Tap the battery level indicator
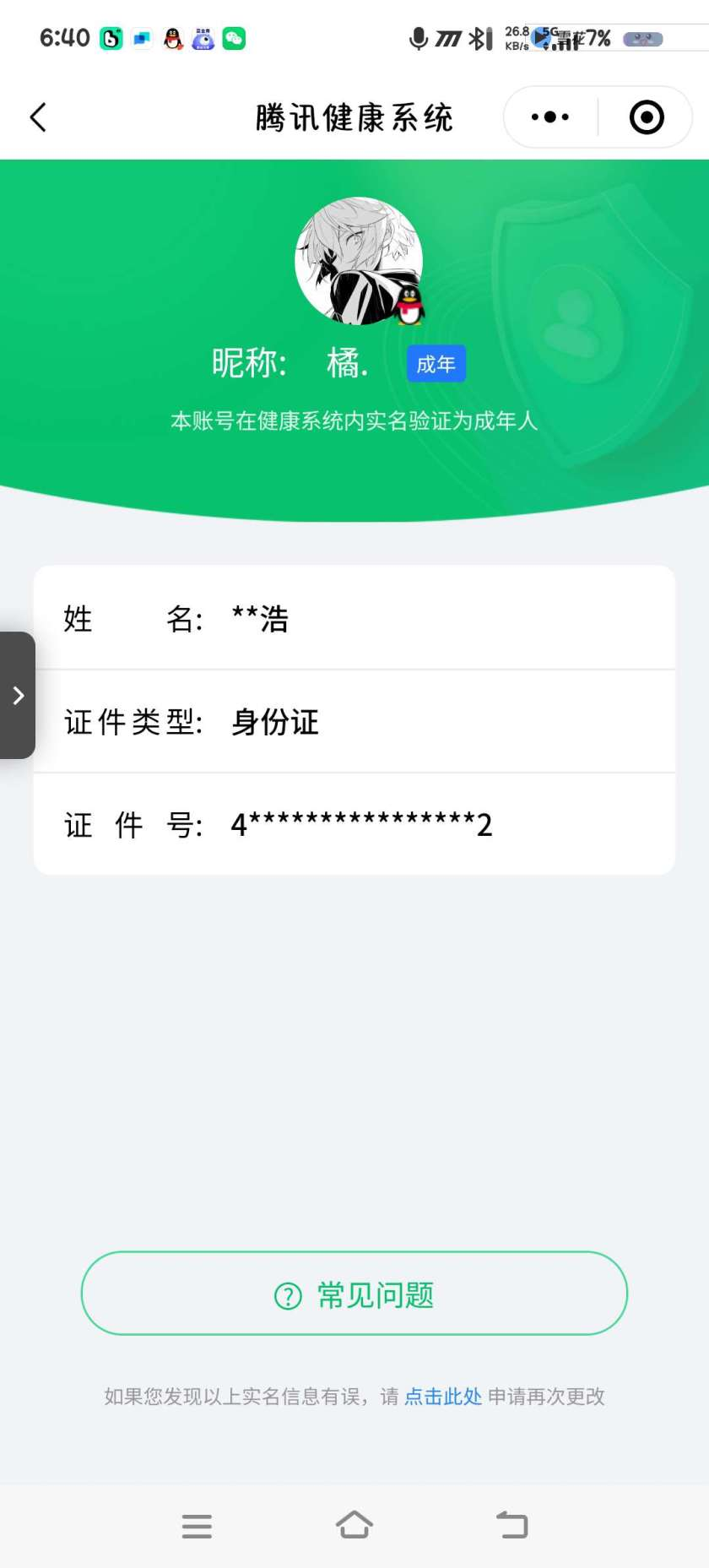Screen dimensions: 709x1568 click(641, 38)
